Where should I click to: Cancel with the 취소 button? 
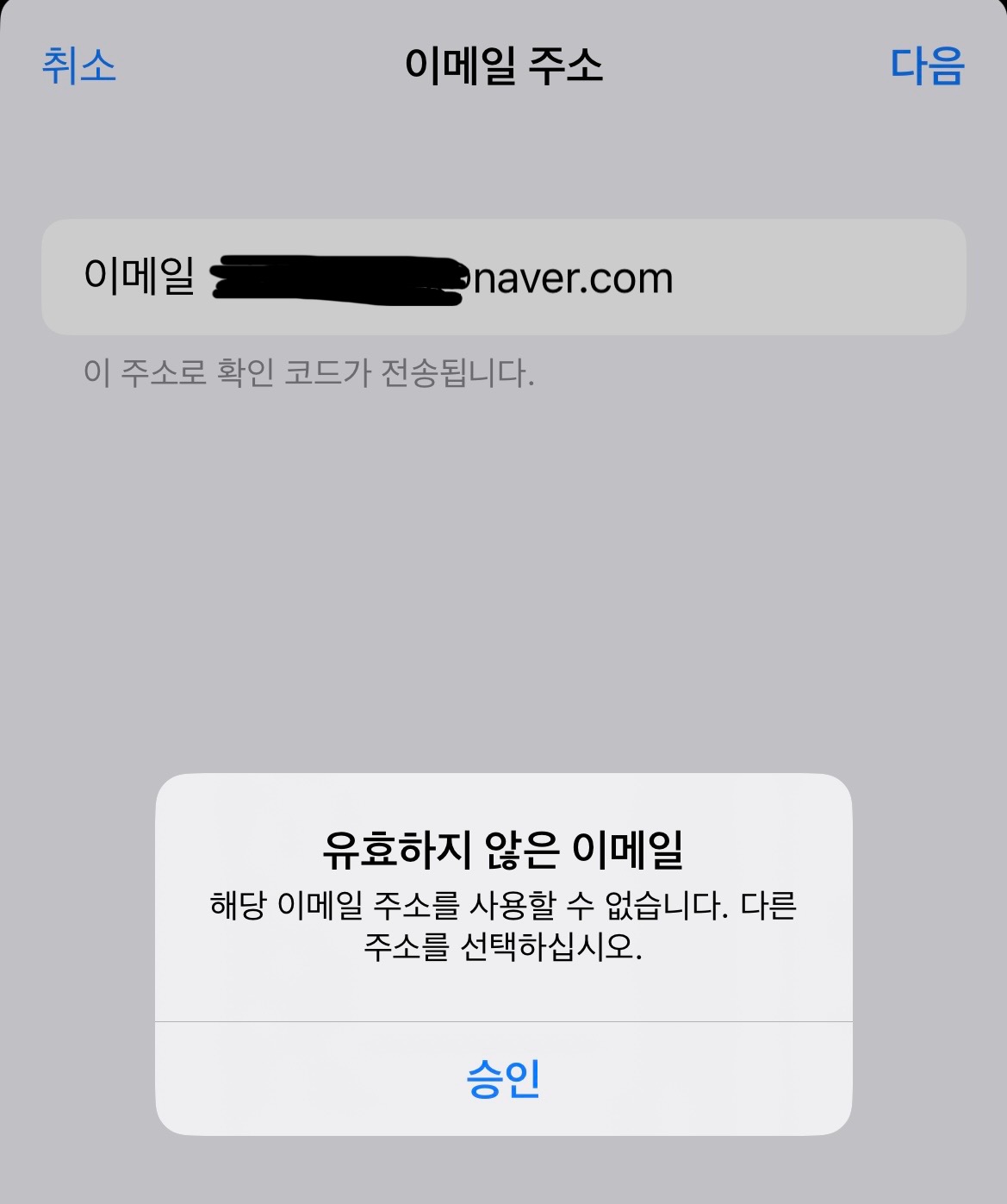point(78,66)
